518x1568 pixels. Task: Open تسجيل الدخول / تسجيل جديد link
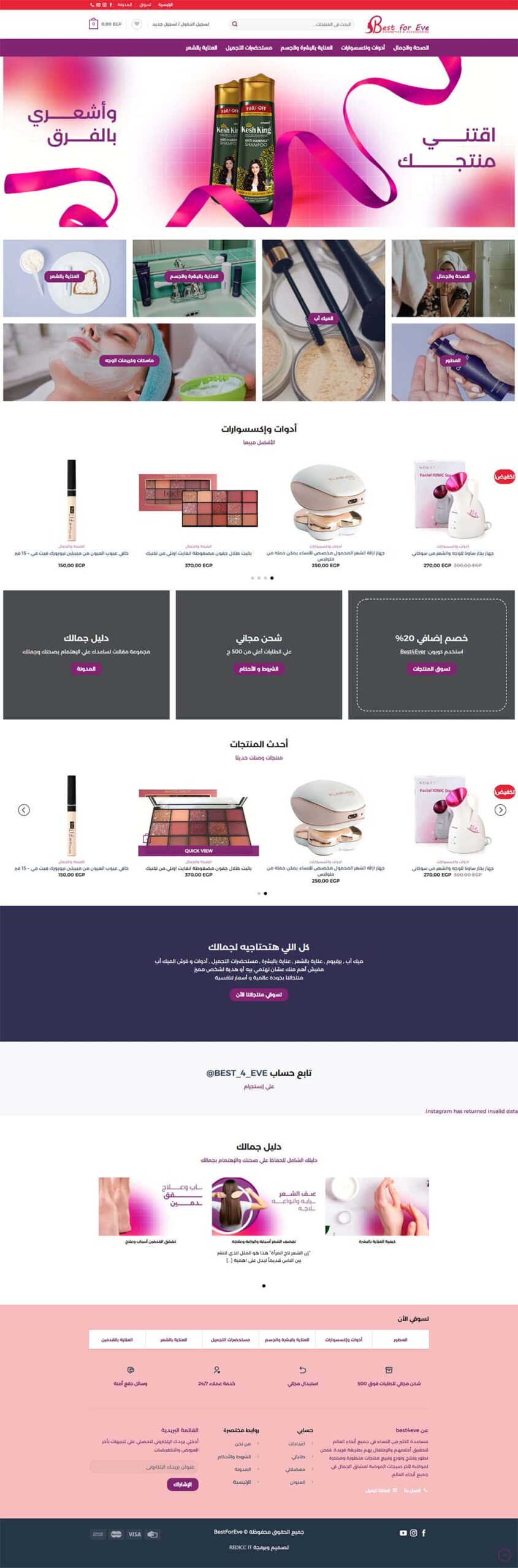point(180,24)
